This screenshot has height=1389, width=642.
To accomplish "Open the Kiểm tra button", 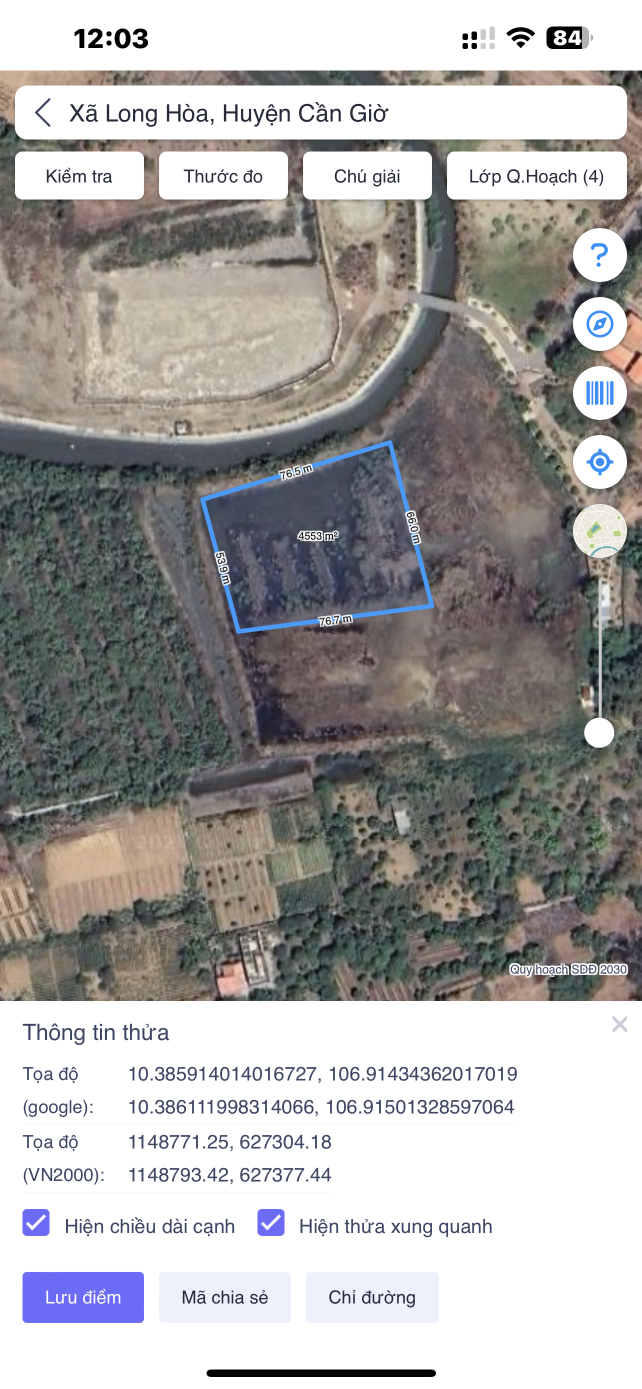I will pyautogui.click(x=79, y=176).
